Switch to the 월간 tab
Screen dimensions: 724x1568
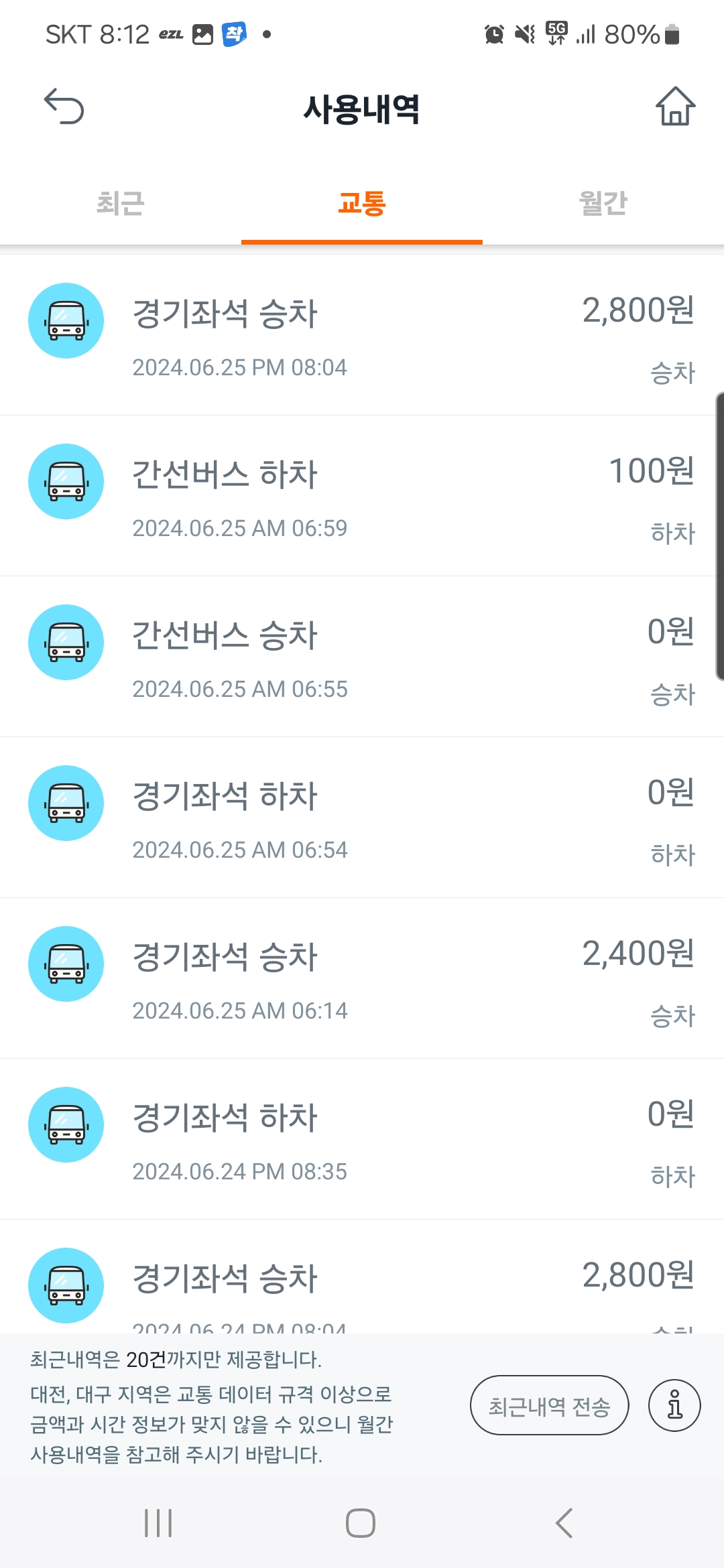pos(603,204)
